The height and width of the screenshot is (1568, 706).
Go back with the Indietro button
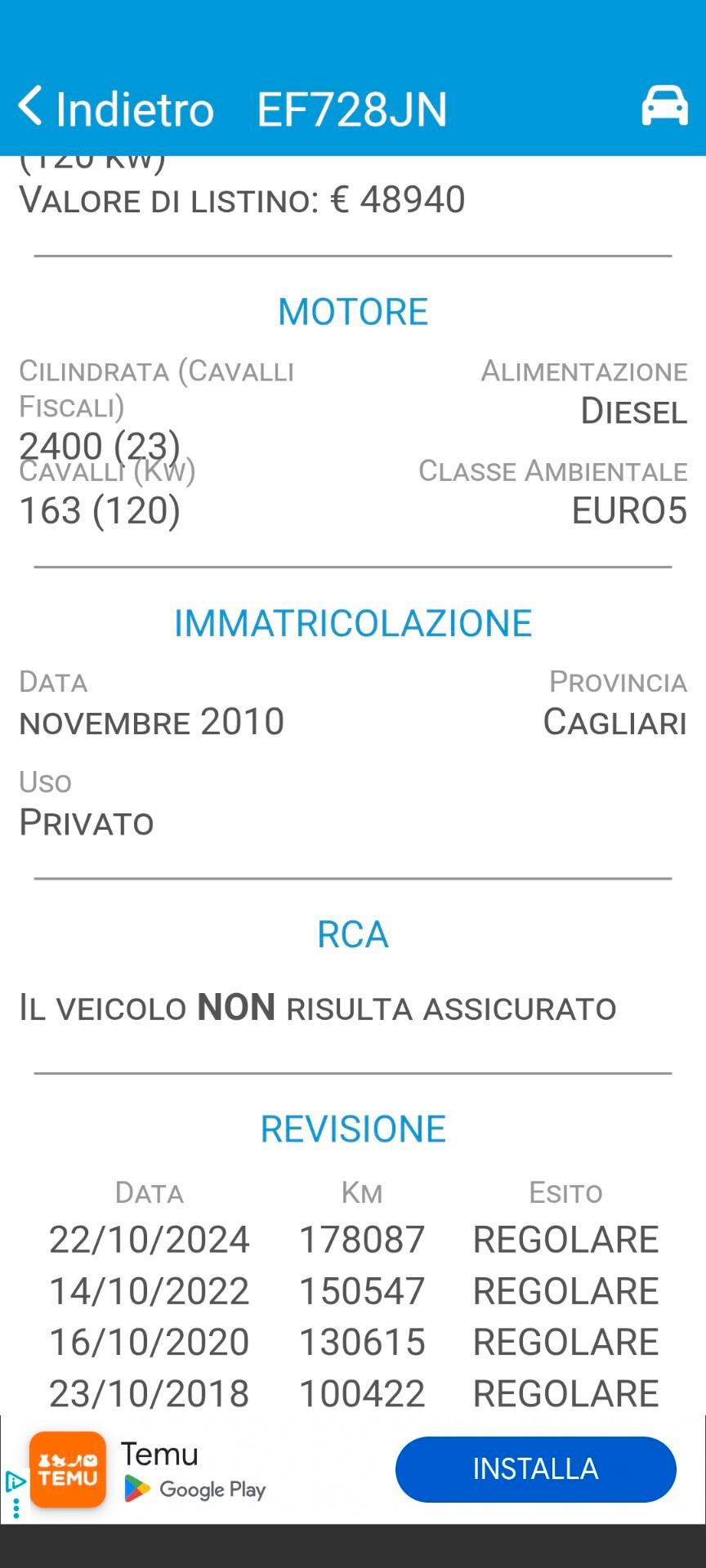pyautogui.click(x=116, y=109)
